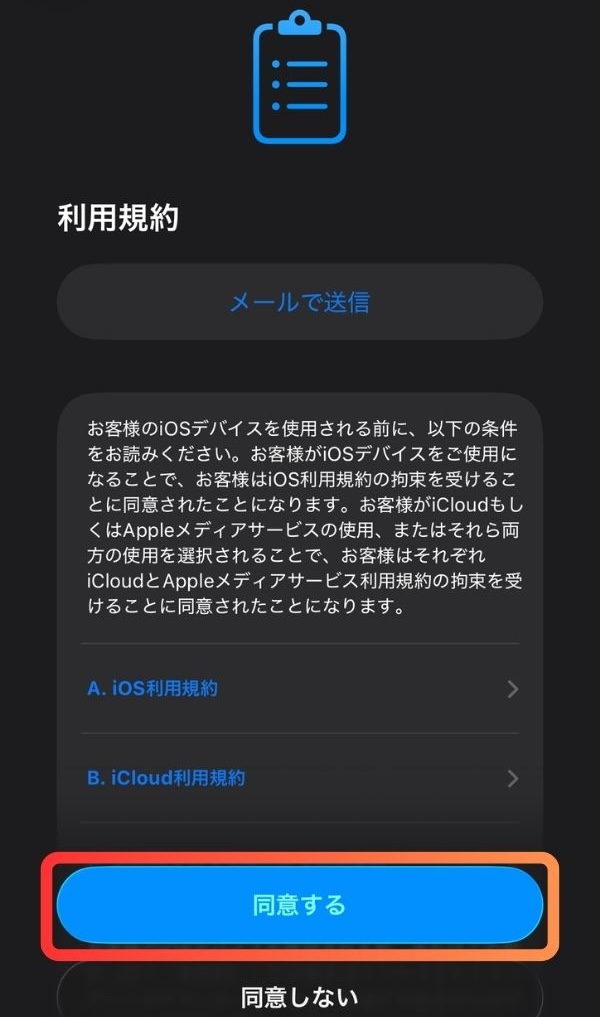Open A. iOS利用規約
The height and width of the screenshot is (1017, 600).
point(300,688)
